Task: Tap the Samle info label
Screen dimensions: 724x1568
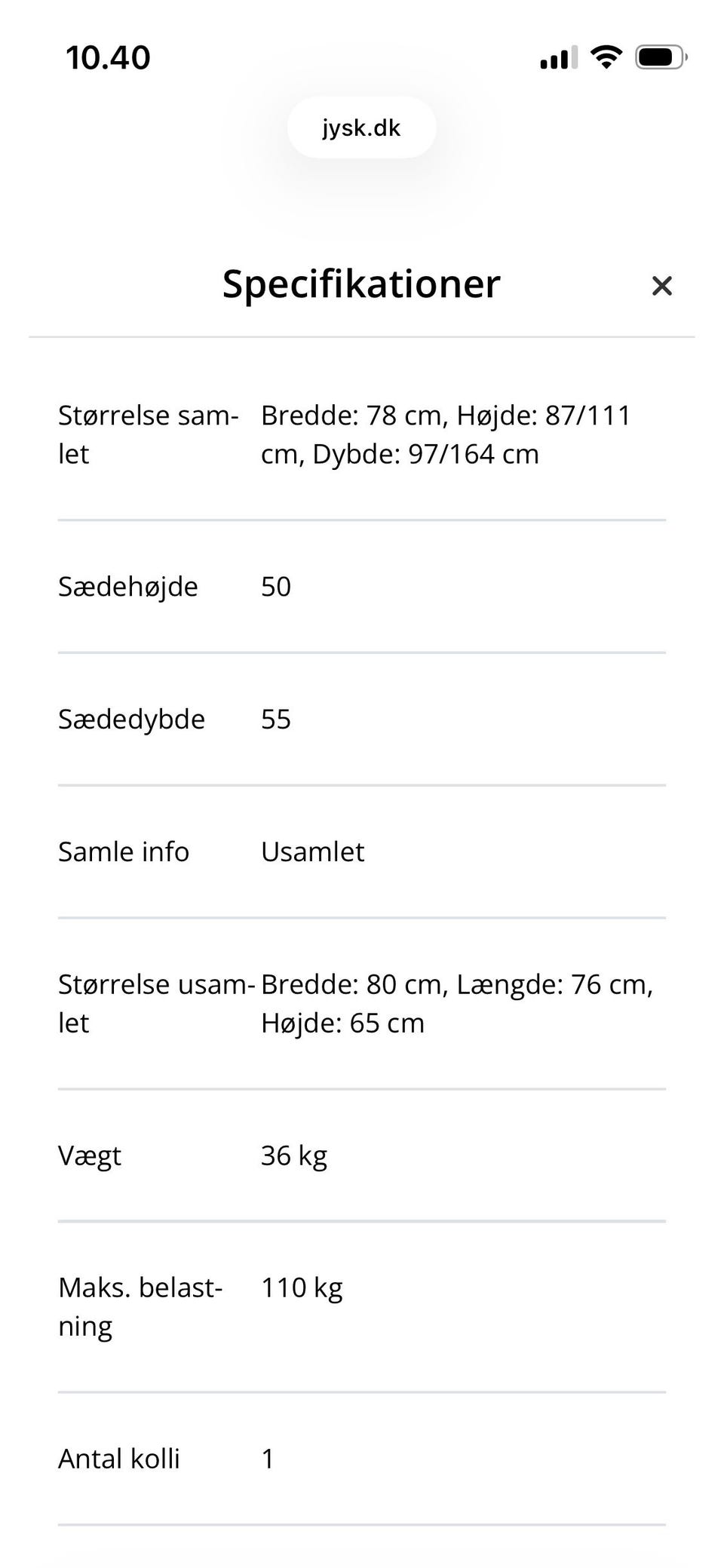Action: coord(124,852)
